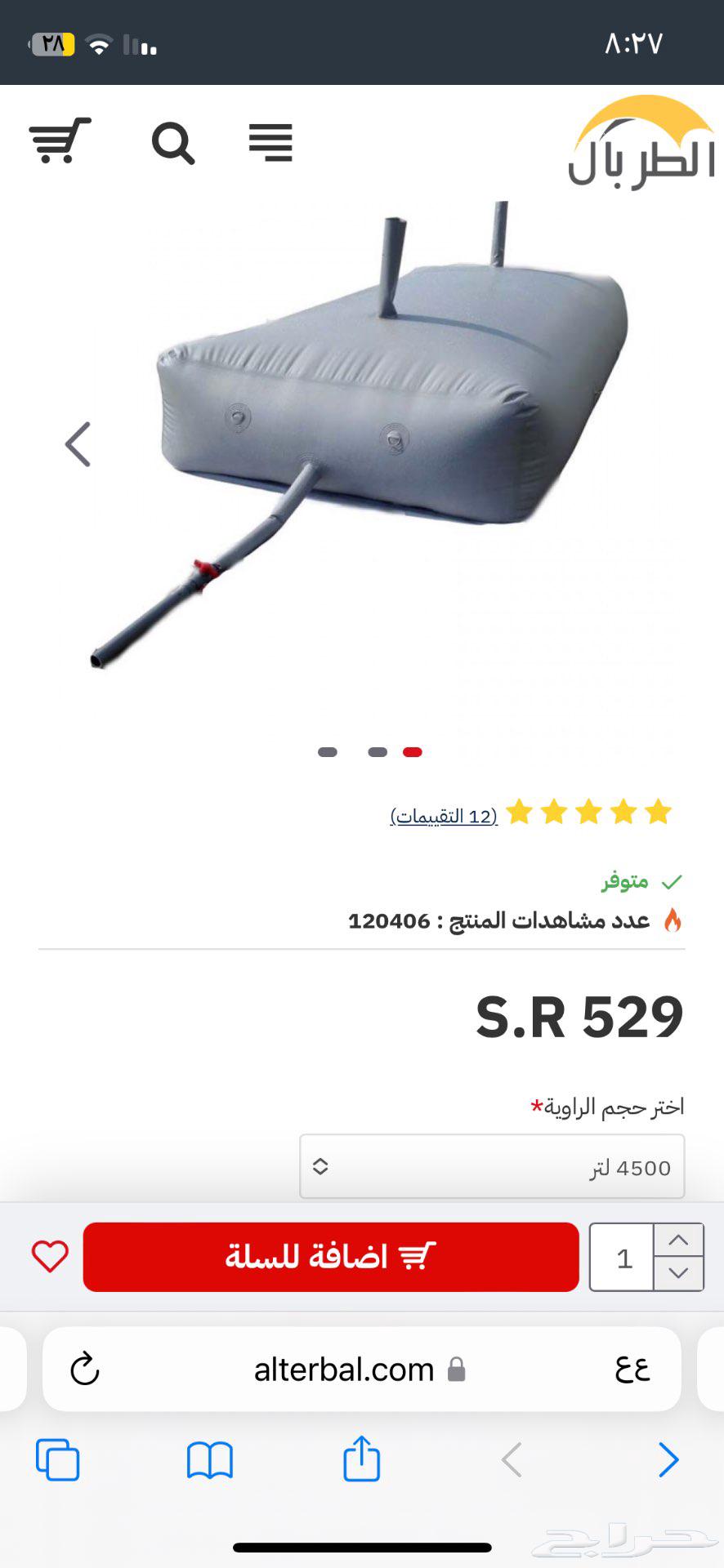Tap the five-star rating row
Image resolution: width=724 pixels, height=1568 pixels.
click(x=588, y=811)
